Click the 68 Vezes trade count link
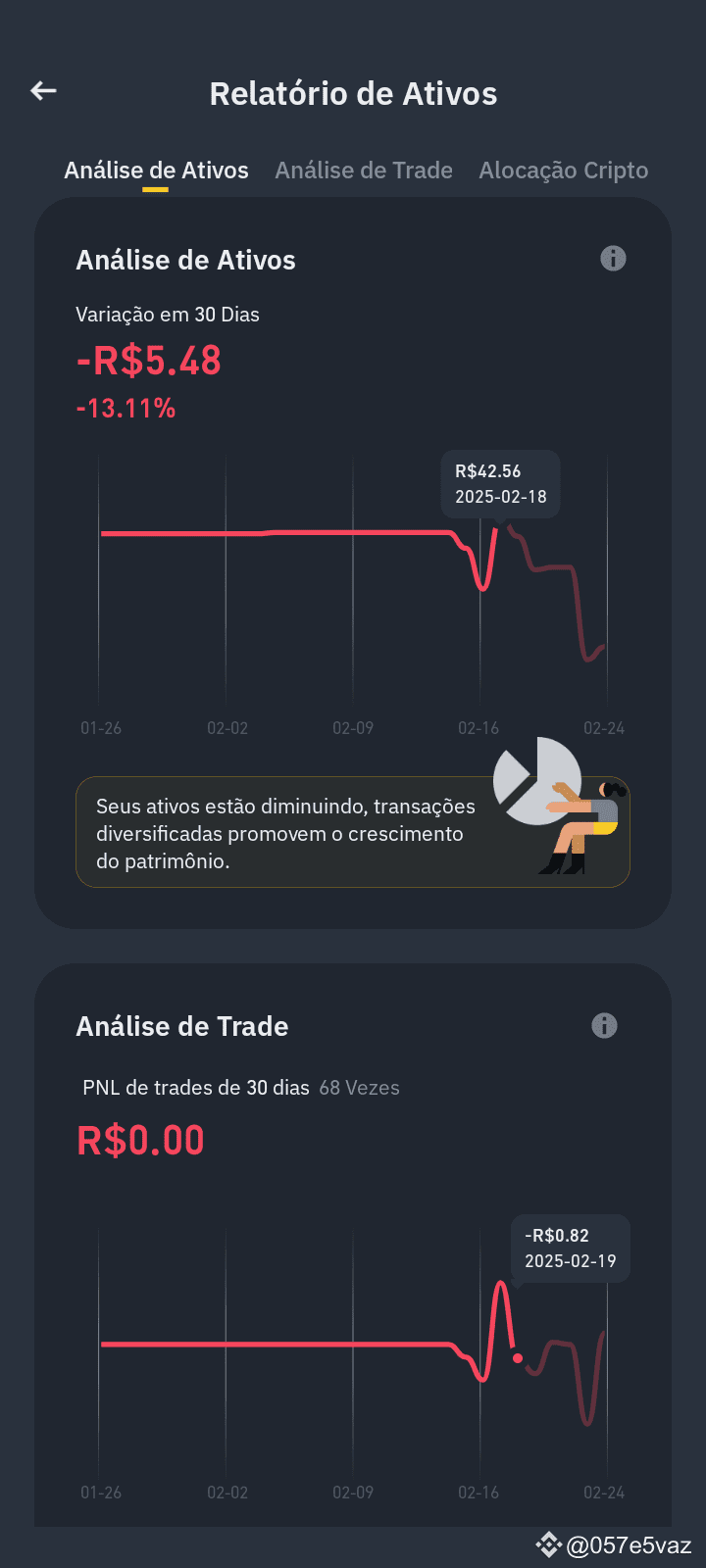The width and height of the screenshot is (706, 1568). coord(359,1087)
